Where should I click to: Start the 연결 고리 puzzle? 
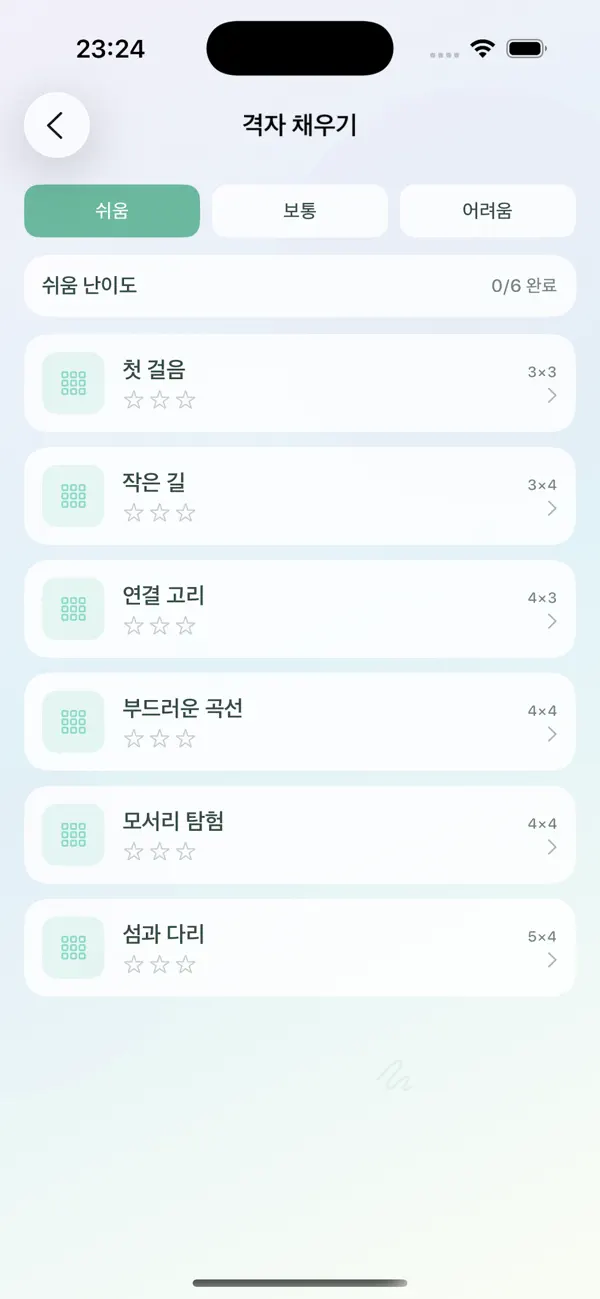pyautogui.click(x=300, y=609)
